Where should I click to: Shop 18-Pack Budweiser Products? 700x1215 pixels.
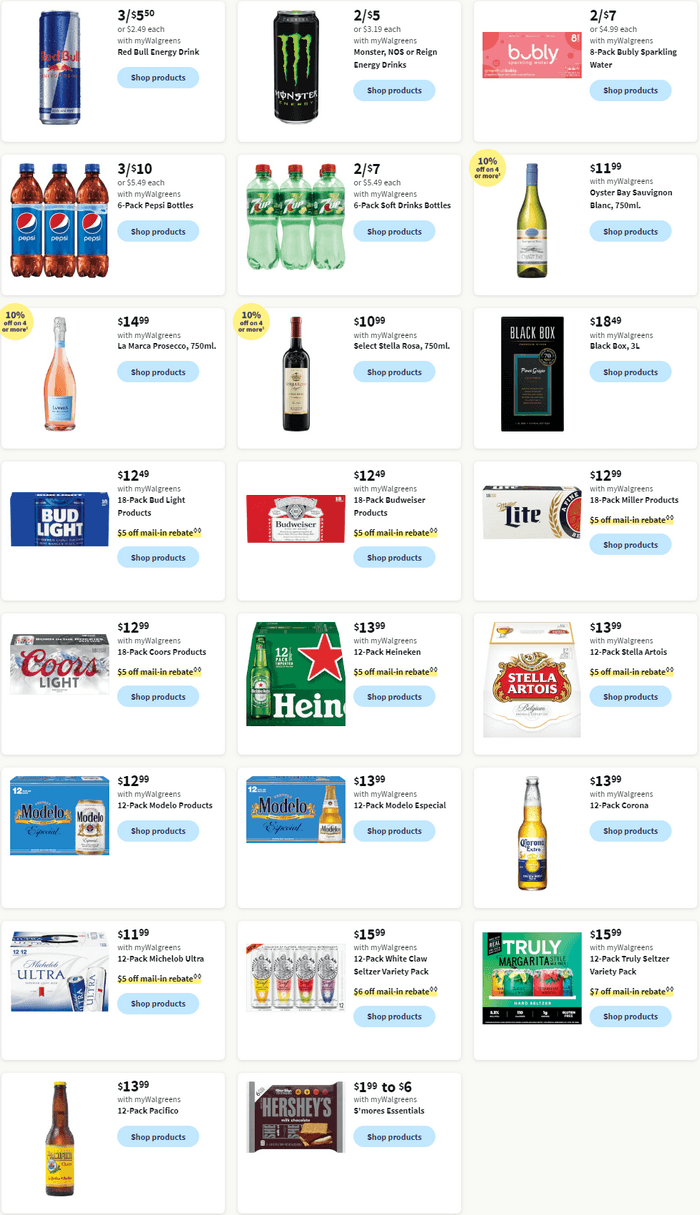394,558
